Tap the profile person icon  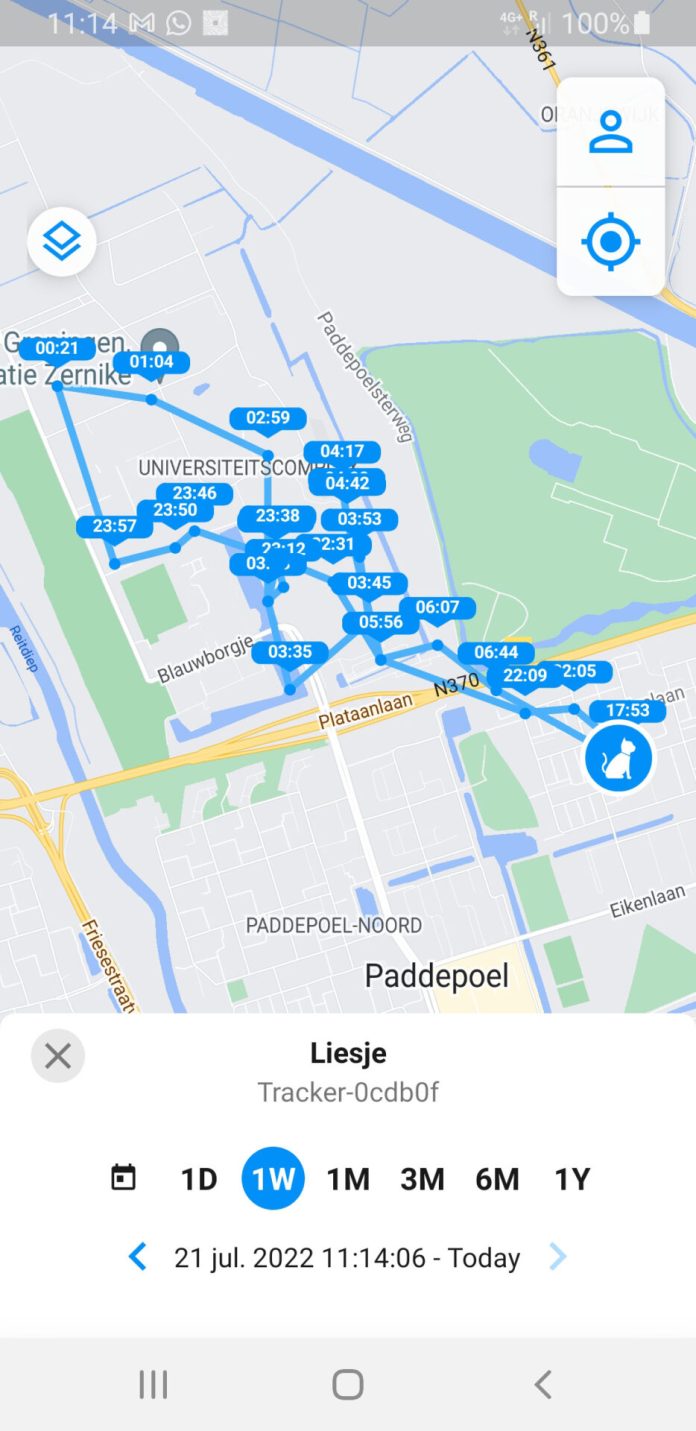[x=611, y=132]
